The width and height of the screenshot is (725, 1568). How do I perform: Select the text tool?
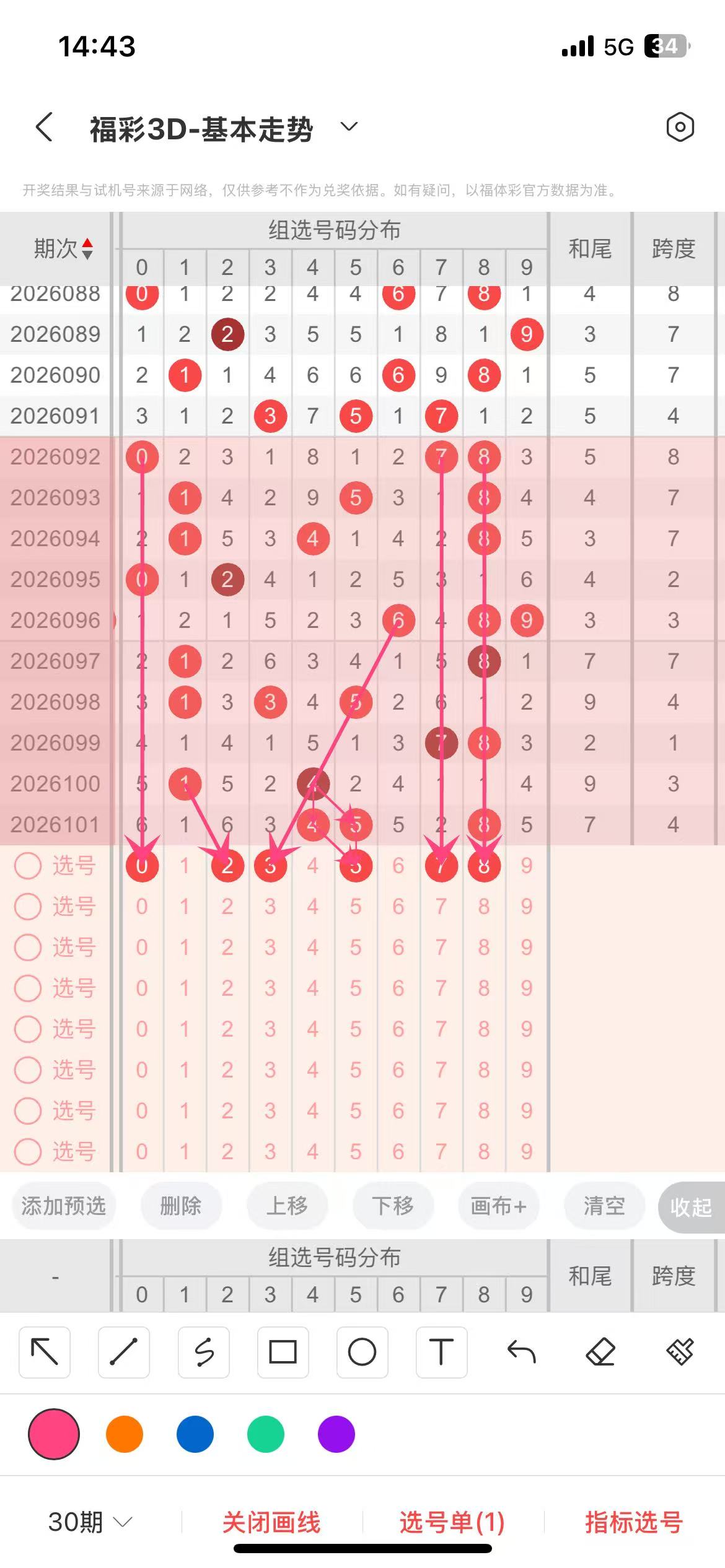click(441, 1352)
